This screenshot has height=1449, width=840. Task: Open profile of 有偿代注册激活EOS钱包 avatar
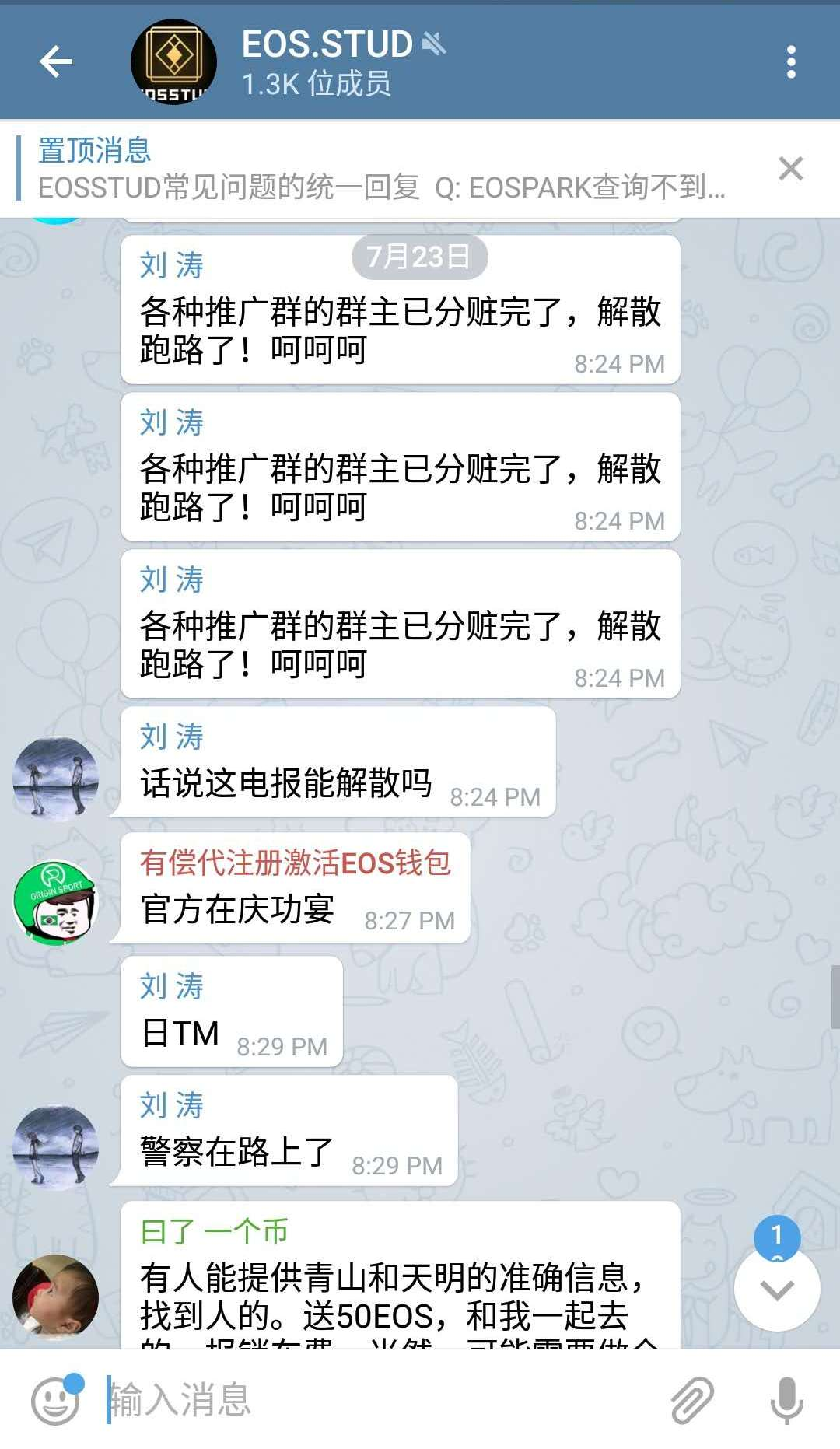click(x=56, y=903)
